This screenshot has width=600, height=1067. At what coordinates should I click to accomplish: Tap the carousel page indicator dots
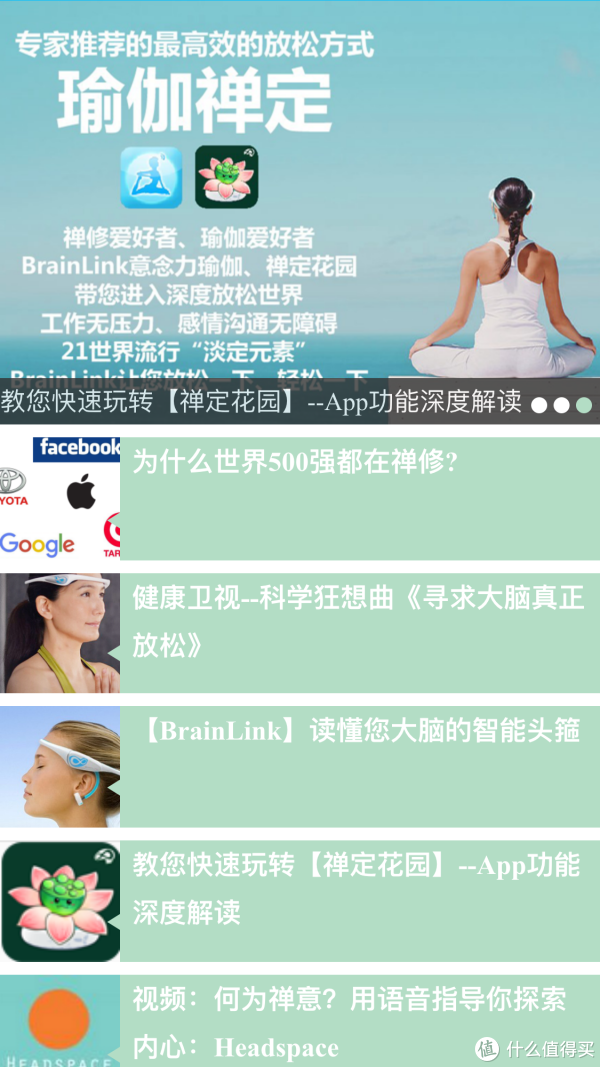point(561,405)
